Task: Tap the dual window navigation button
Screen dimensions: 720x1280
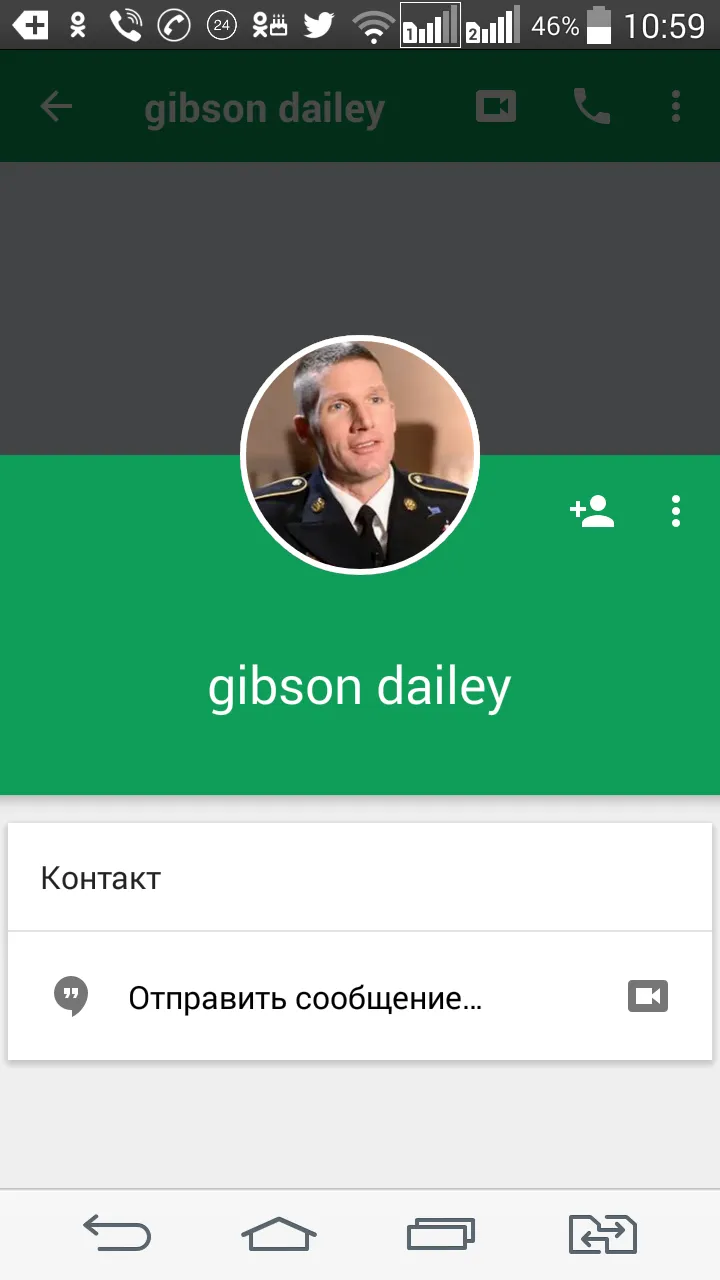Action: pos(603,1233)
